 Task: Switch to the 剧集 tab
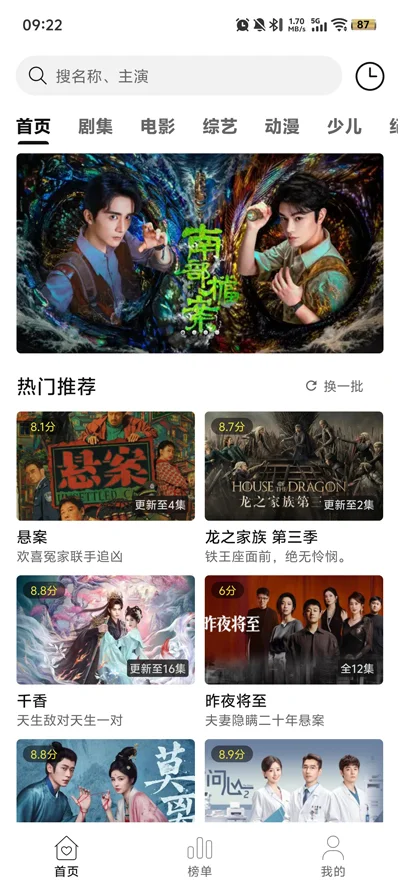coord(95,126)
